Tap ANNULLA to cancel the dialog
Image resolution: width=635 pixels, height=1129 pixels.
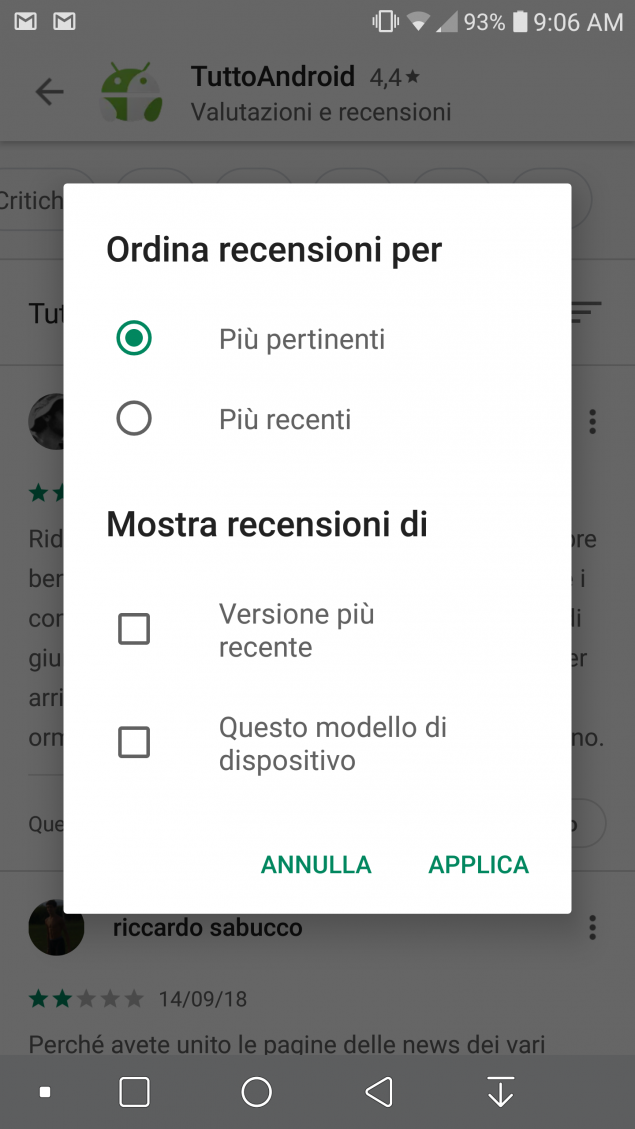tap(316, 864)
